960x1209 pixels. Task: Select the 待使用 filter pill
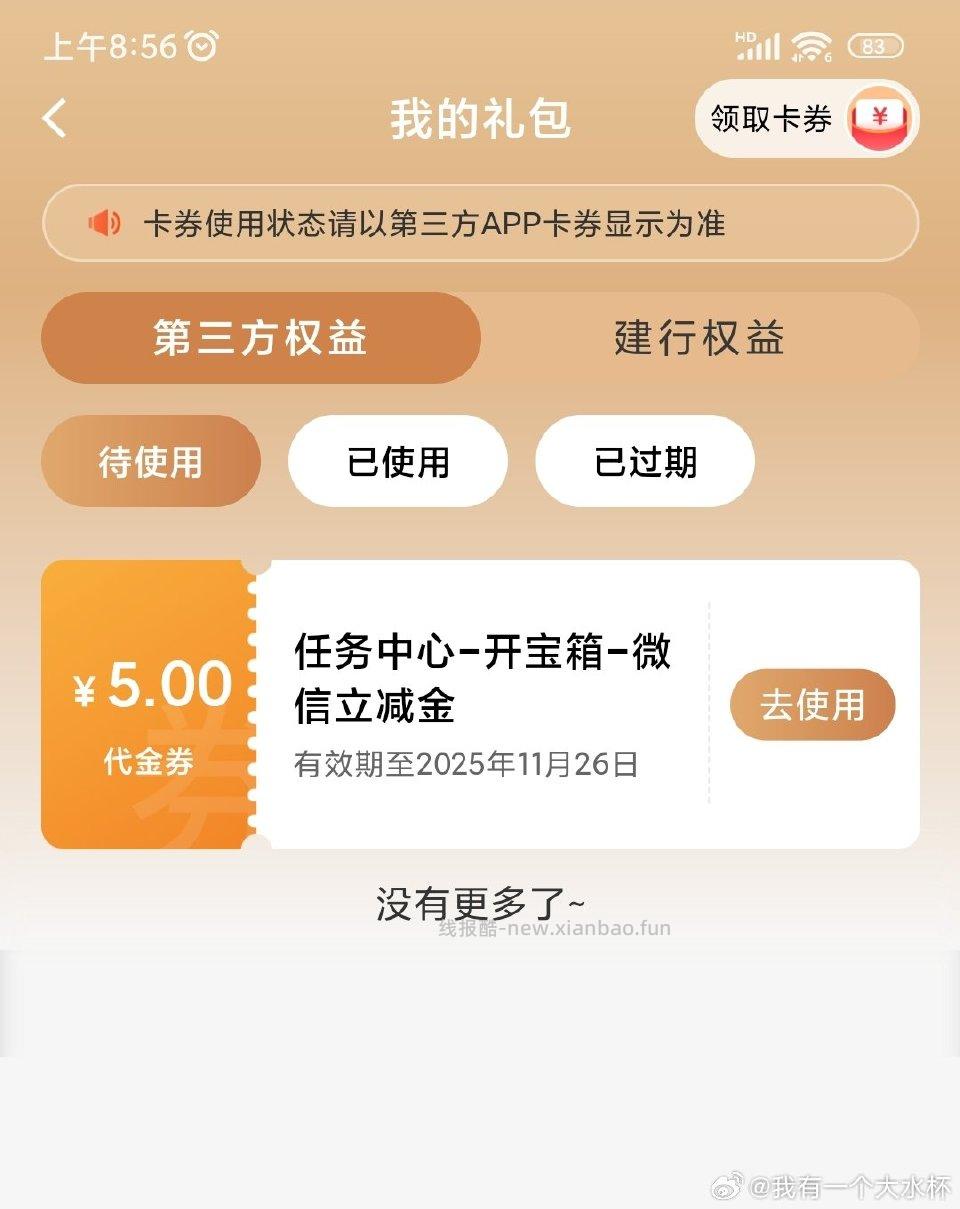150,460
